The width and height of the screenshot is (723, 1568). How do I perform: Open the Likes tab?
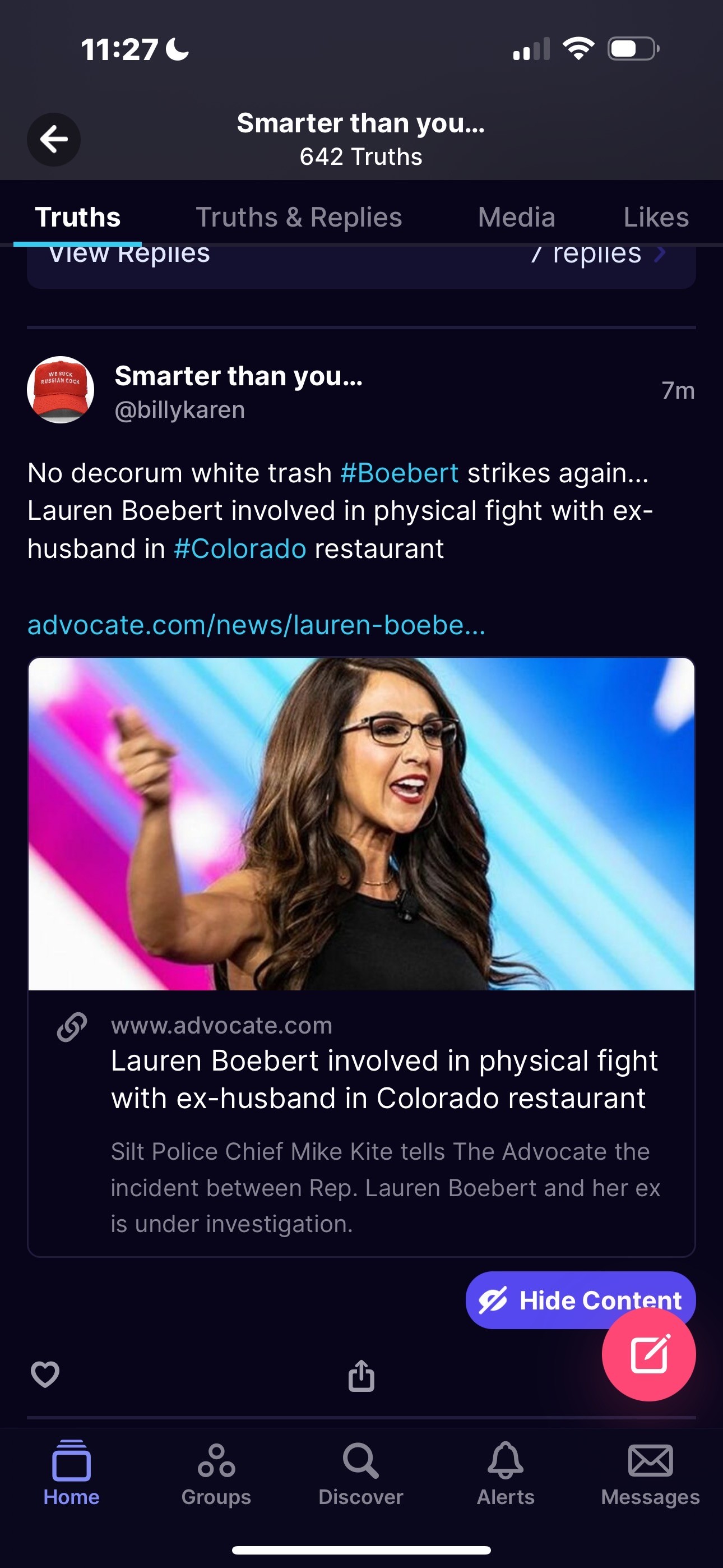[656, 217]
